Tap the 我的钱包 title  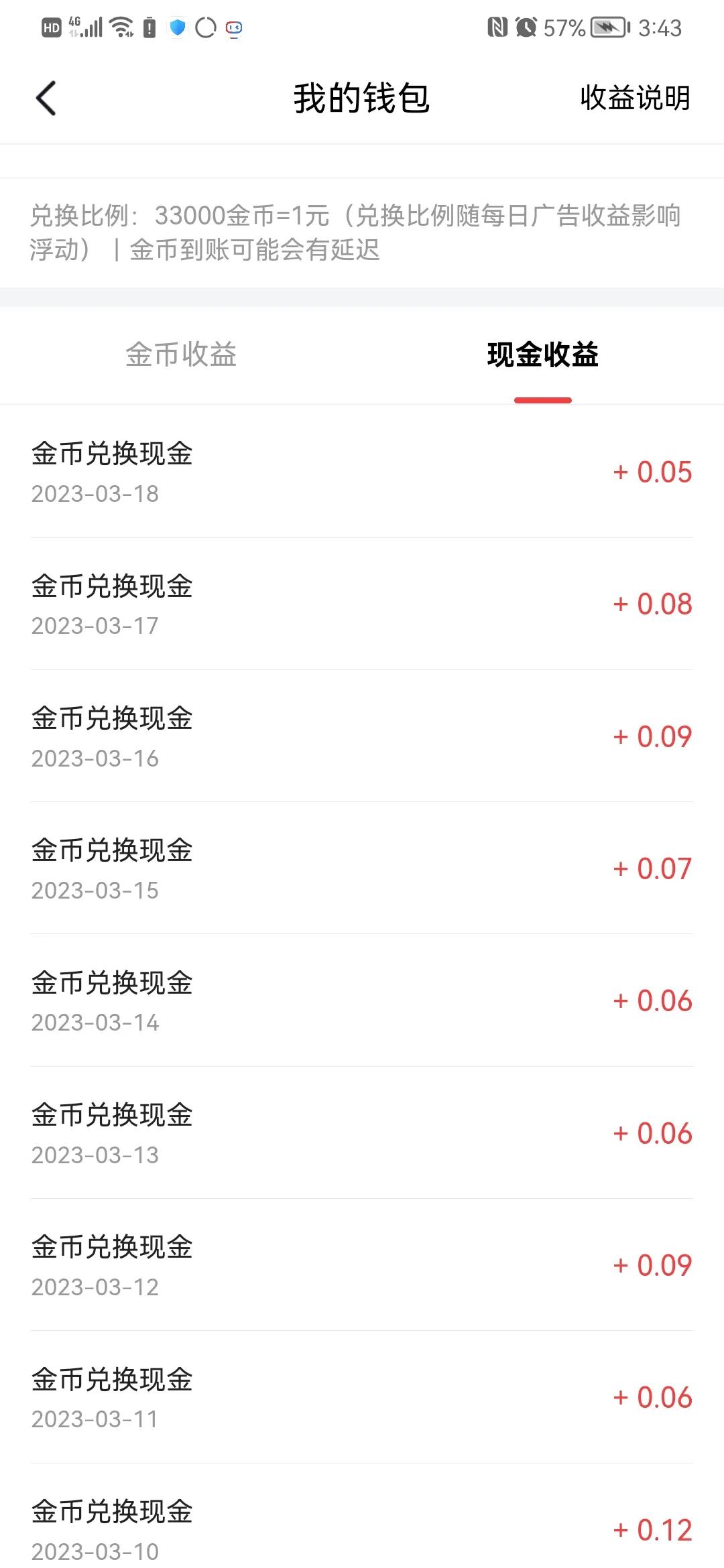click(x=362, y=99)
